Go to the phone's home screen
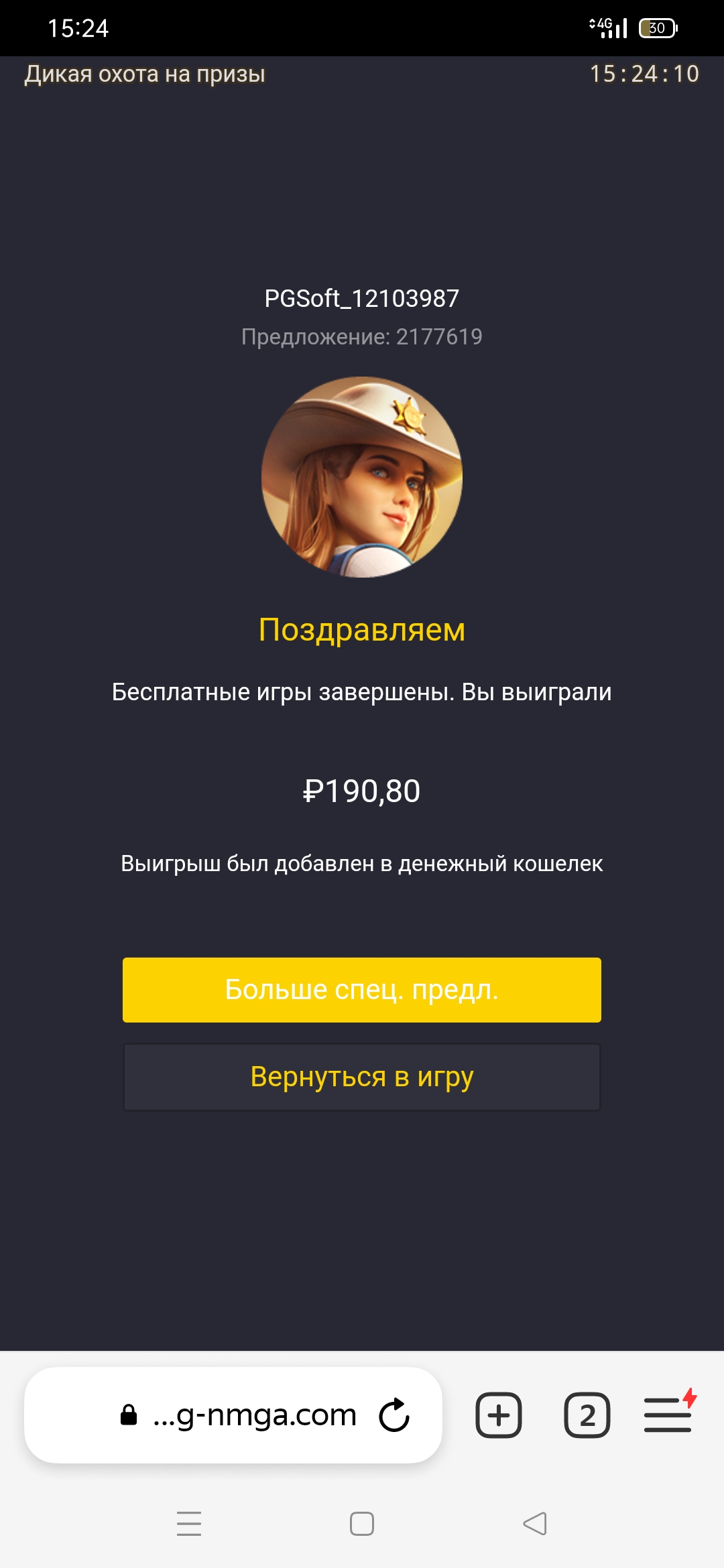The image size is (724, 1568). point(362,1524)
